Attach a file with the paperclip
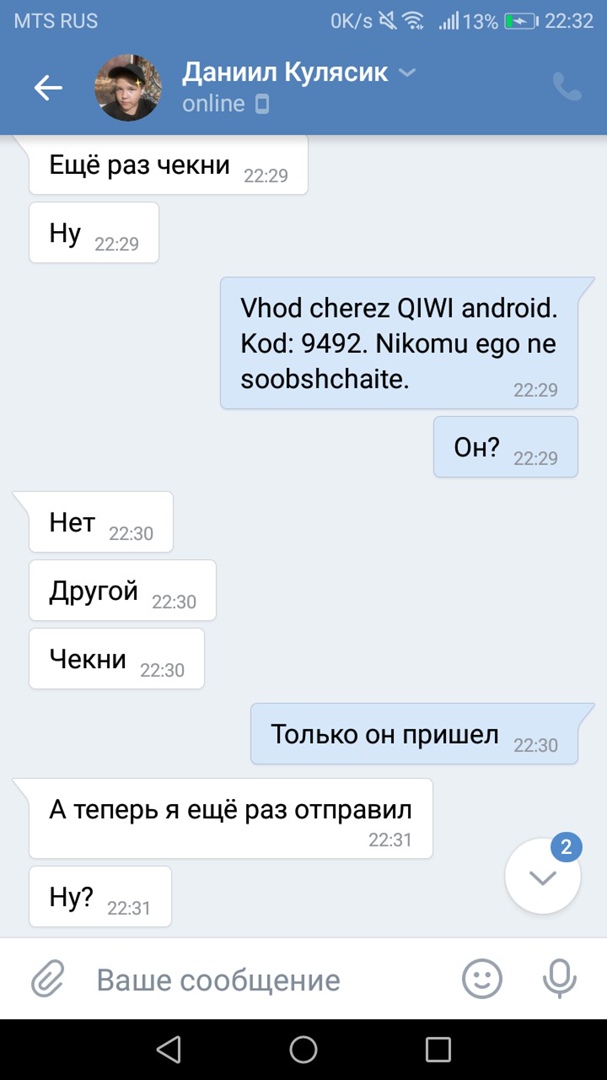The height and width of the screenshot is (1080, 607). pos(47,979)
